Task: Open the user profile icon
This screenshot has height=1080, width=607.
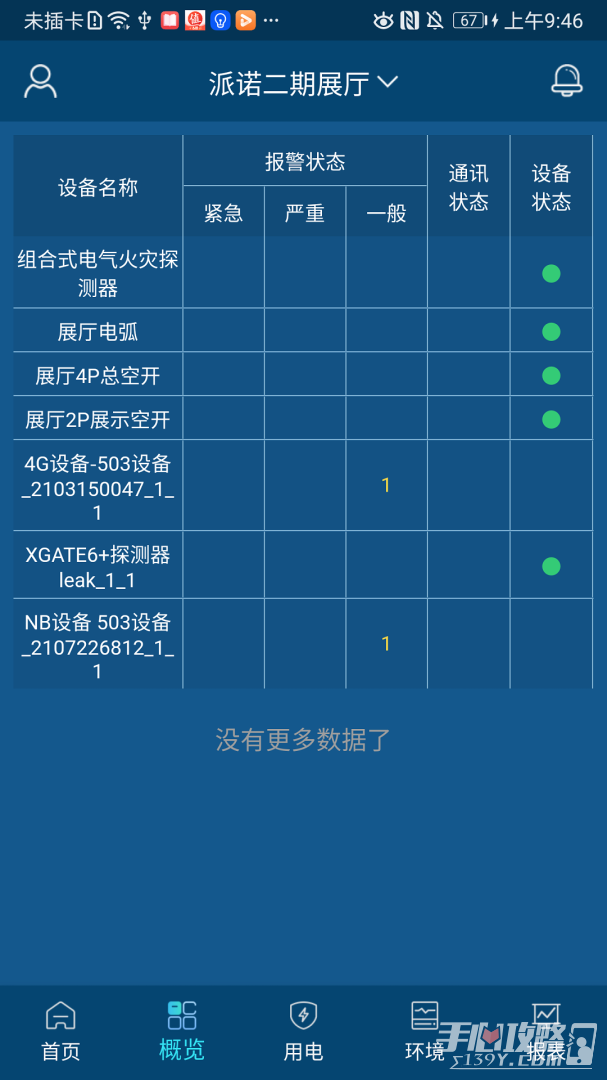Action: pos(41,81)
